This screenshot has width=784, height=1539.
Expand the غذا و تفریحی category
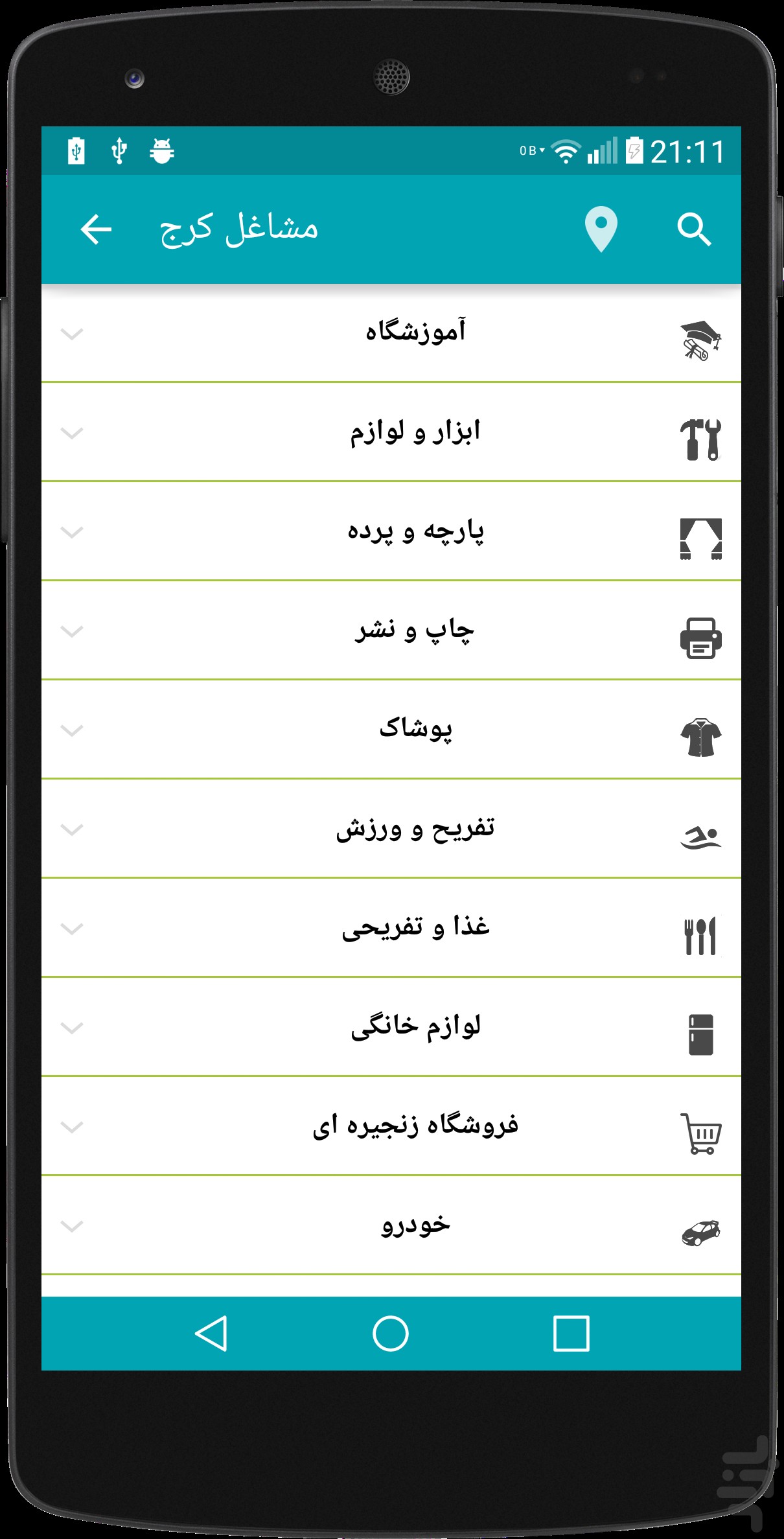click(x=72, y=929)
